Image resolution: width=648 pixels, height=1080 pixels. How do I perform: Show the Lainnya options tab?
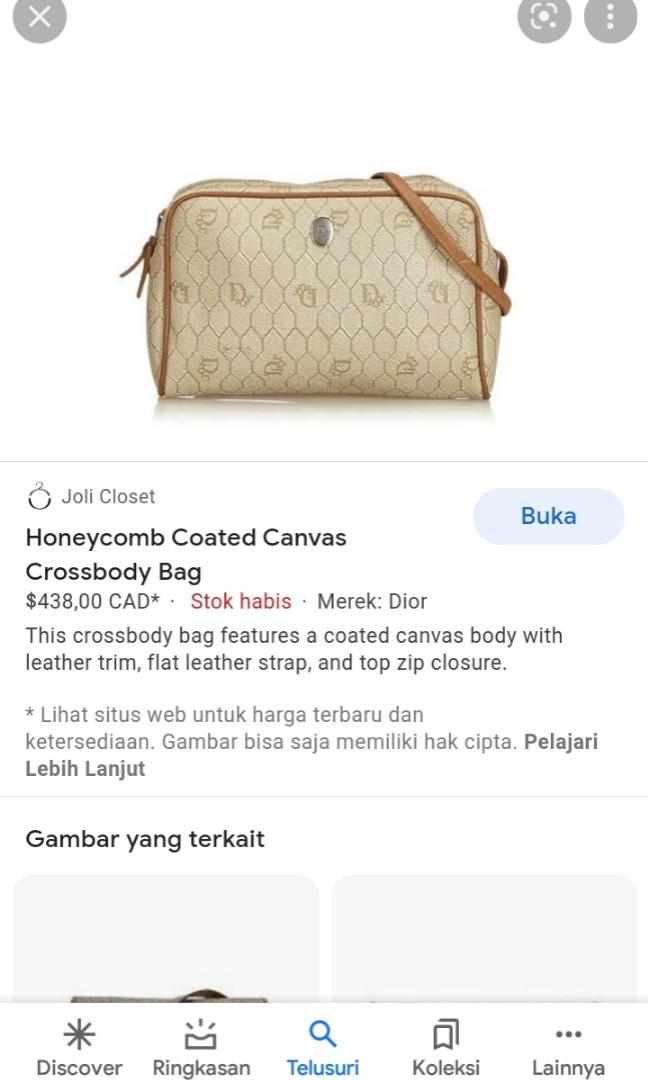(567, 1047)
